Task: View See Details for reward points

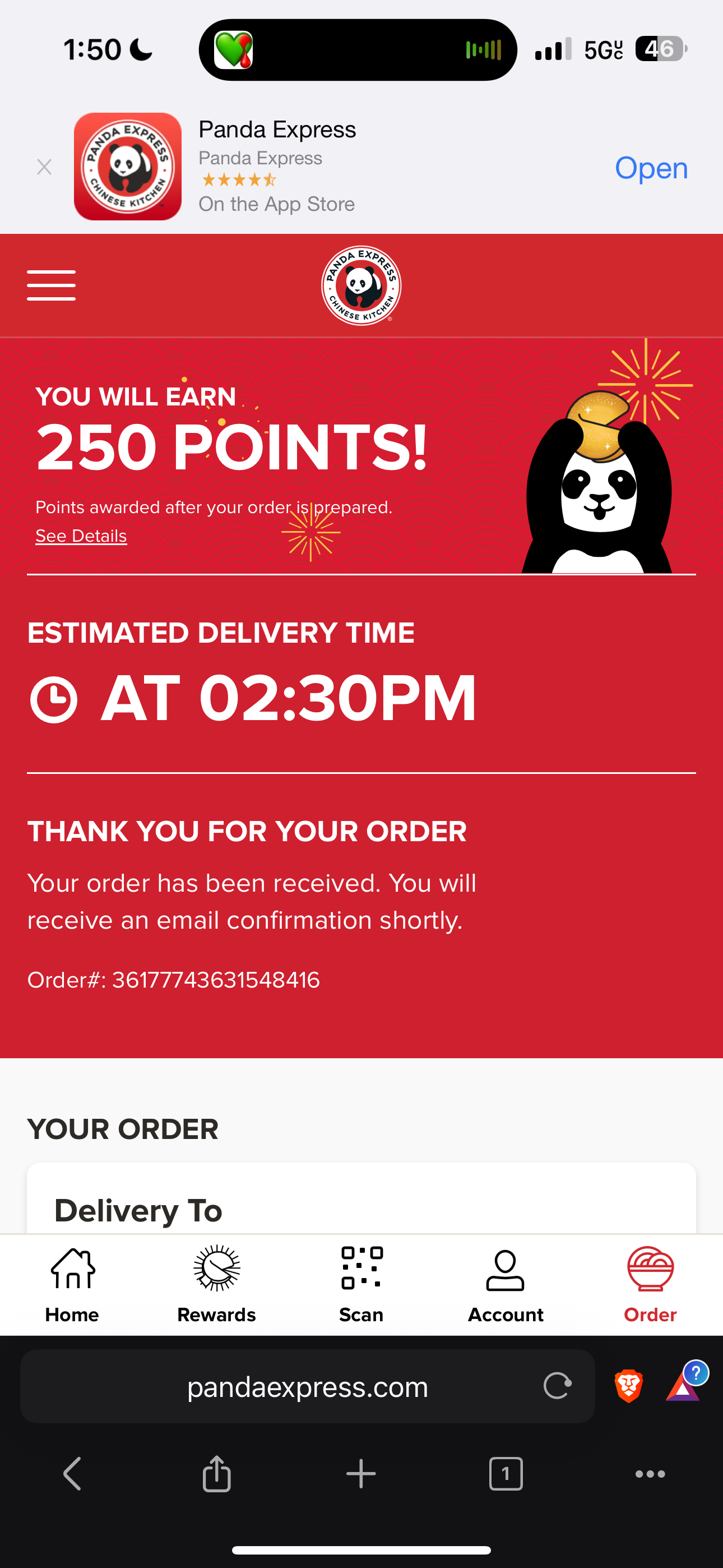Action: coord(81,536)
